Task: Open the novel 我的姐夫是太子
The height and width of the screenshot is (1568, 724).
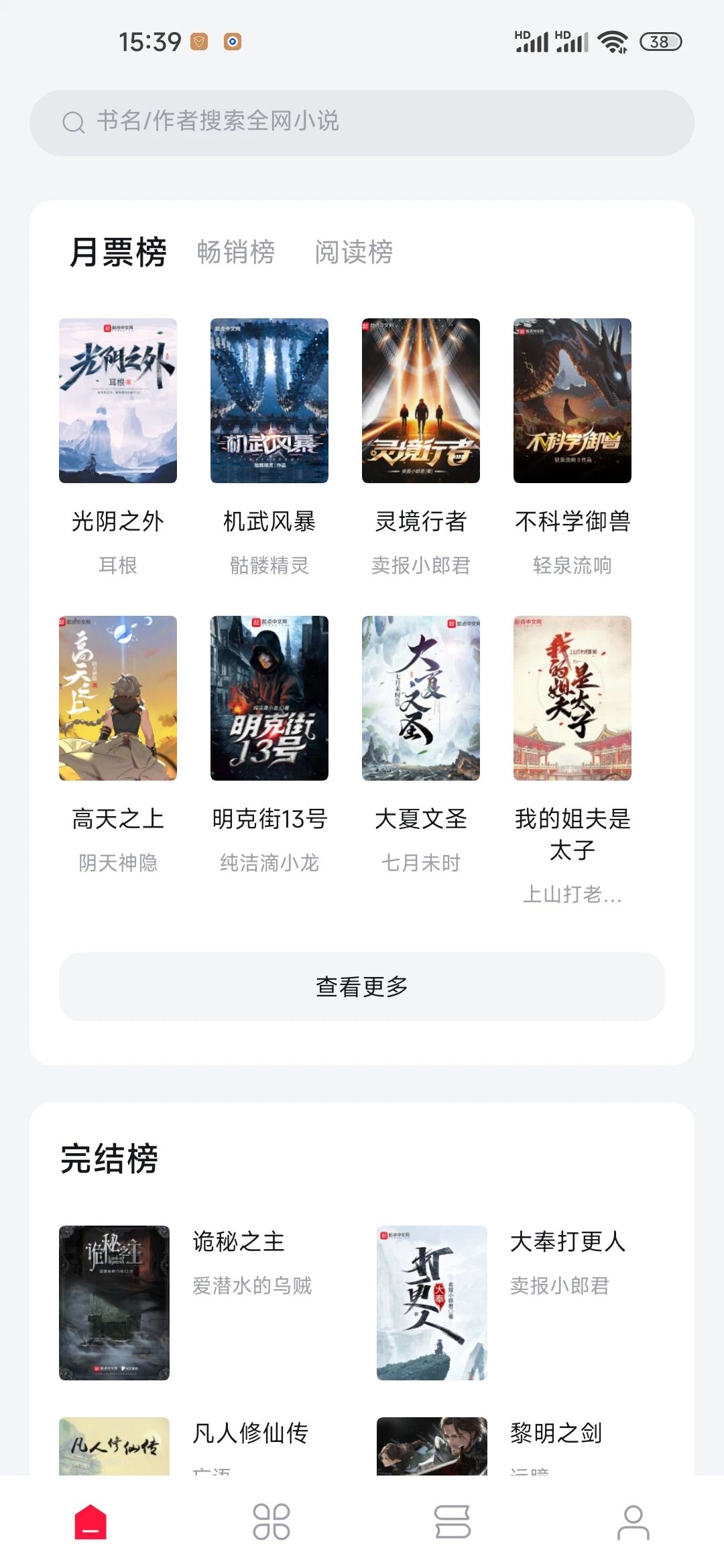Action: [x=572, y=698]
